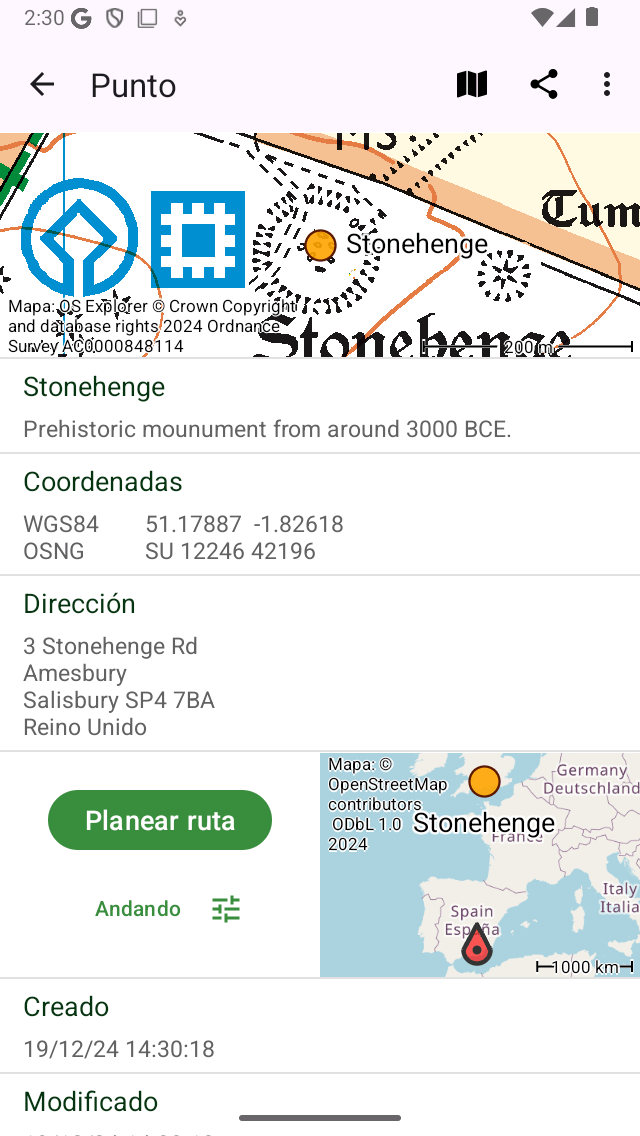This screenshot has width=640, height=1136.
Task: Open the overflow menu
Action: [606, 85]
